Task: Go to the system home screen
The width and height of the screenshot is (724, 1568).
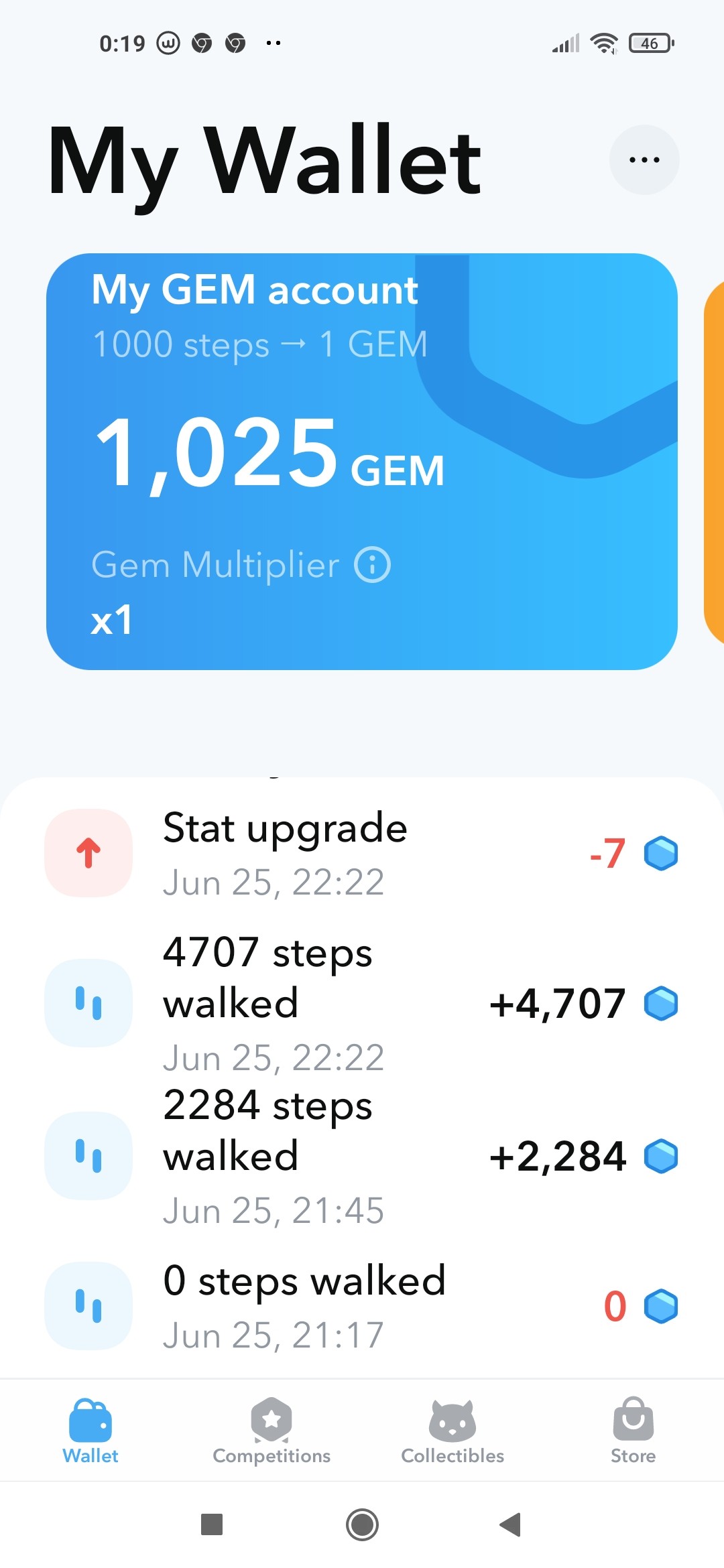Action: (x=362, y=1524)
